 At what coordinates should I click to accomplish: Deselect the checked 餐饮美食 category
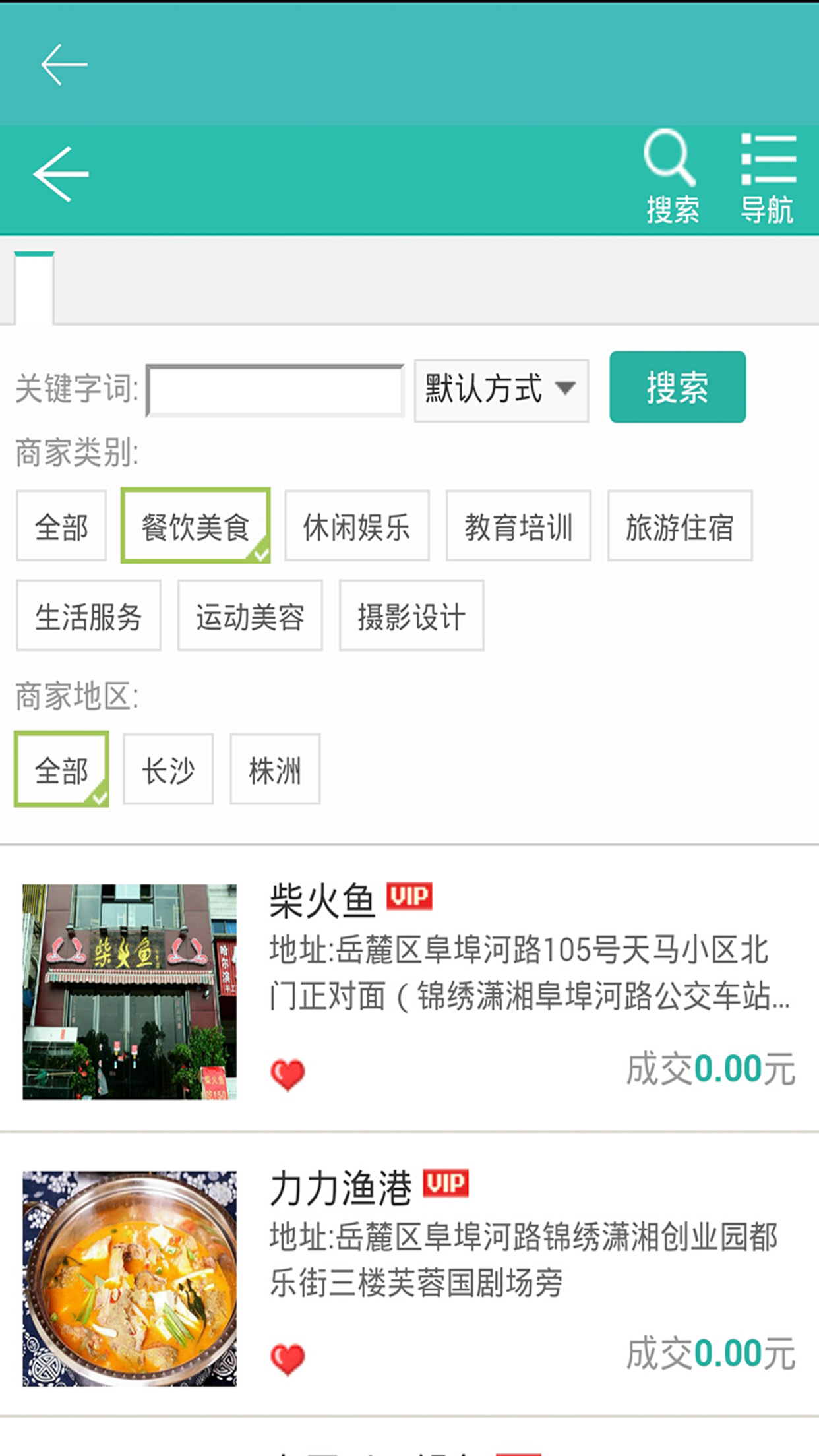[196, 526]
